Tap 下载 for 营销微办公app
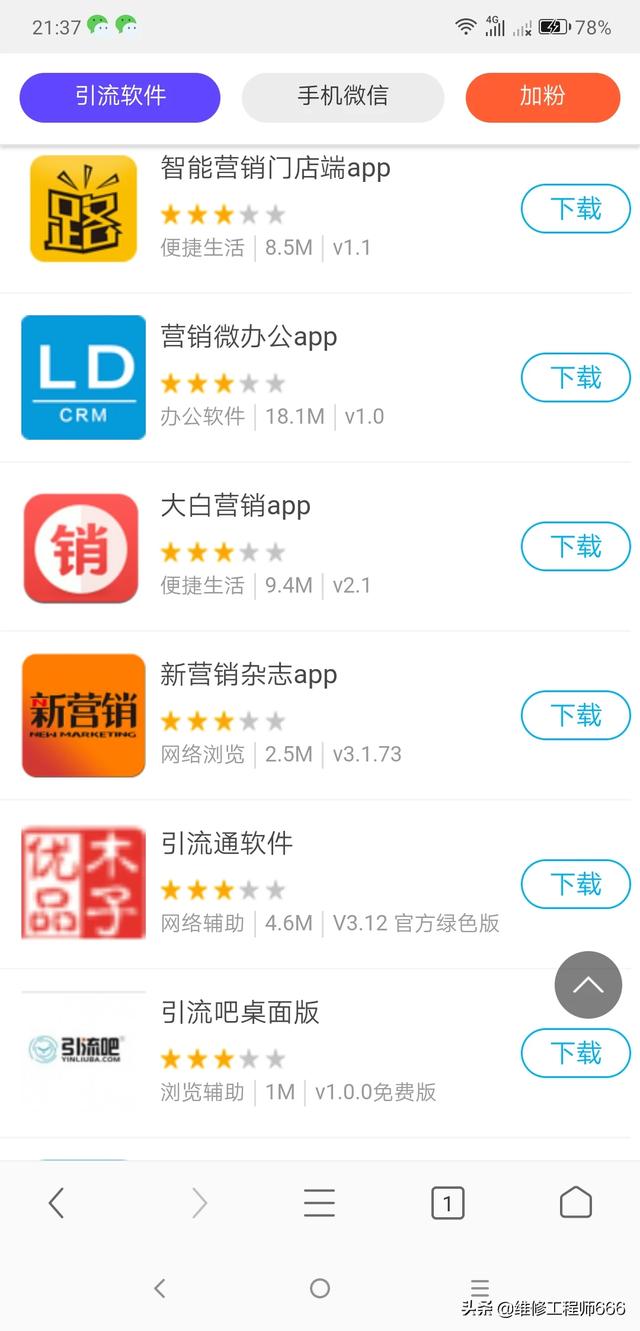The image size is (640, 1331). point(576,378)
